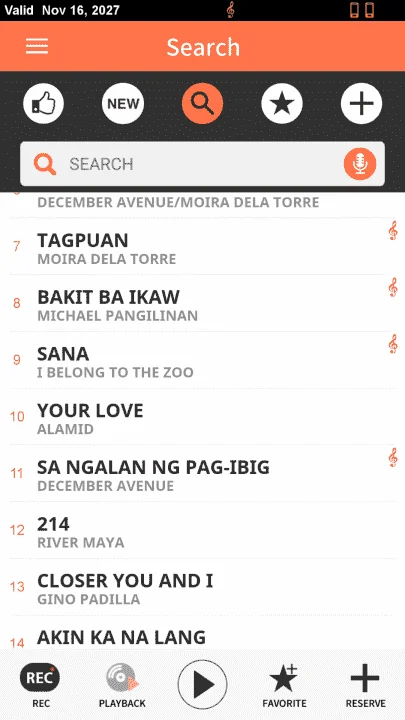Open the star favorites tab
The image size is (405, 720).
point(282,103)
